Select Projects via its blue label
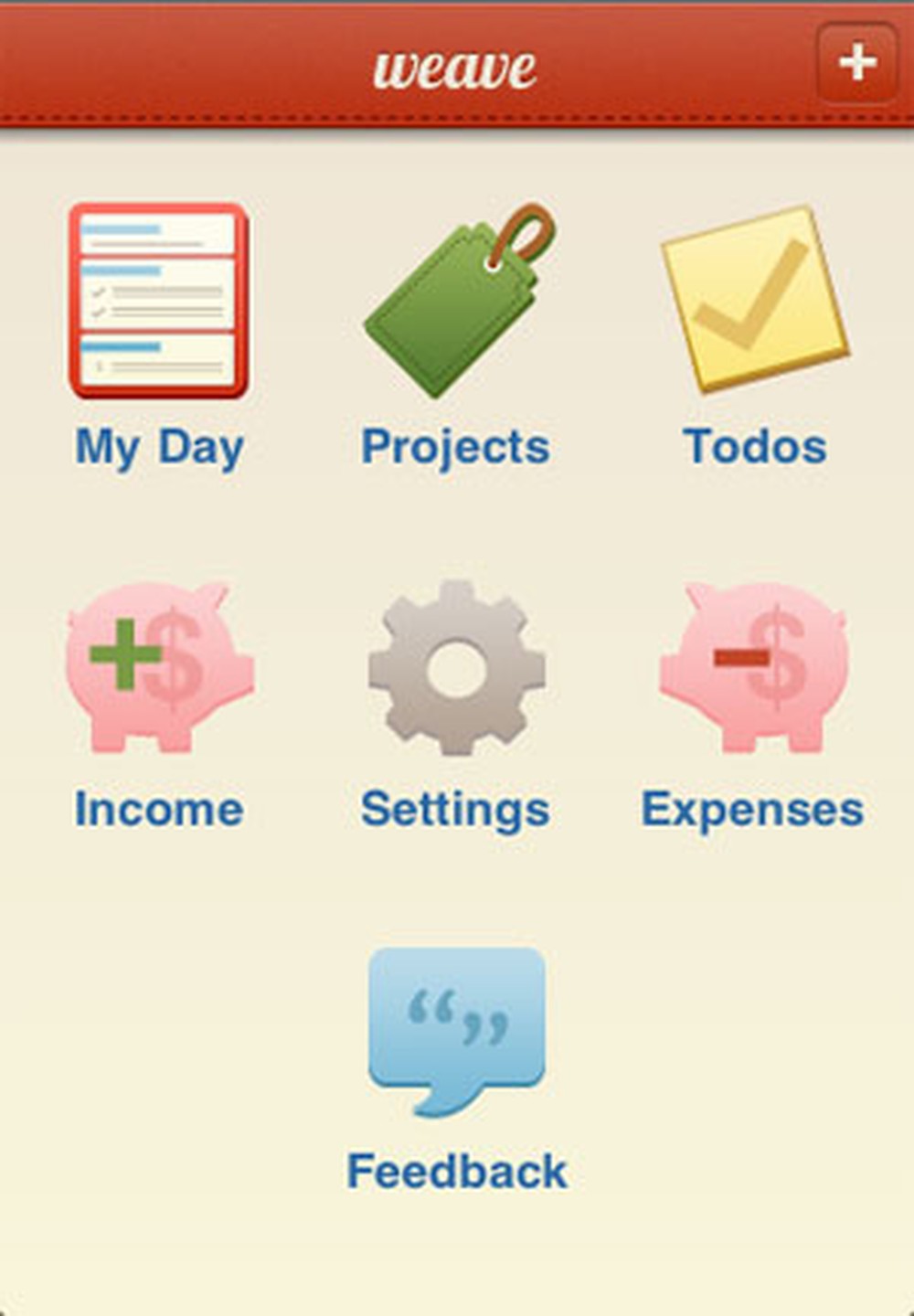This screenshot has height=1316, width=914. pos(456,447)
